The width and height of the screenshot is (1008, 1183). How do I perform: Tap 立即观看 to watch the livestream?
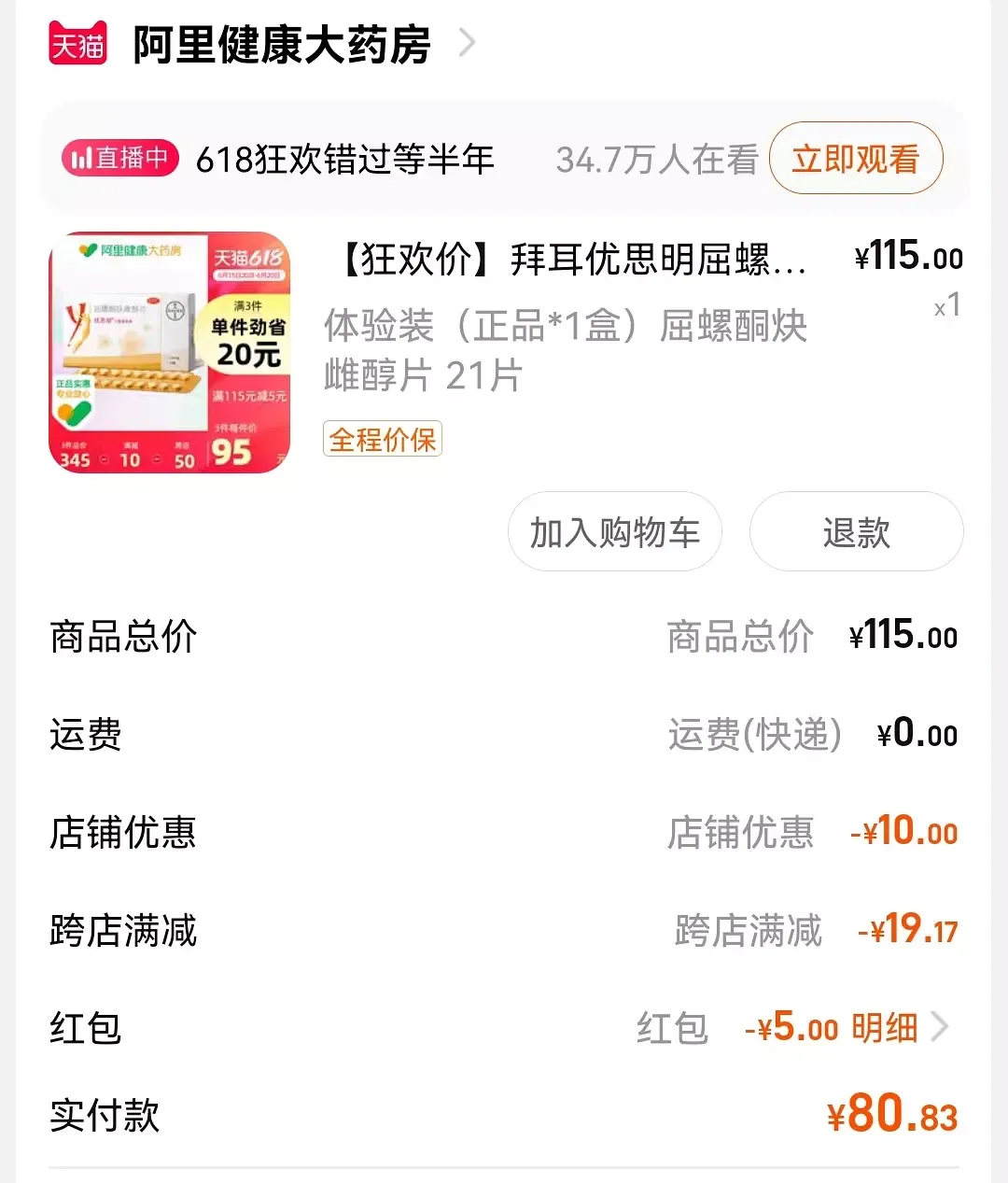tap(855, 159)
